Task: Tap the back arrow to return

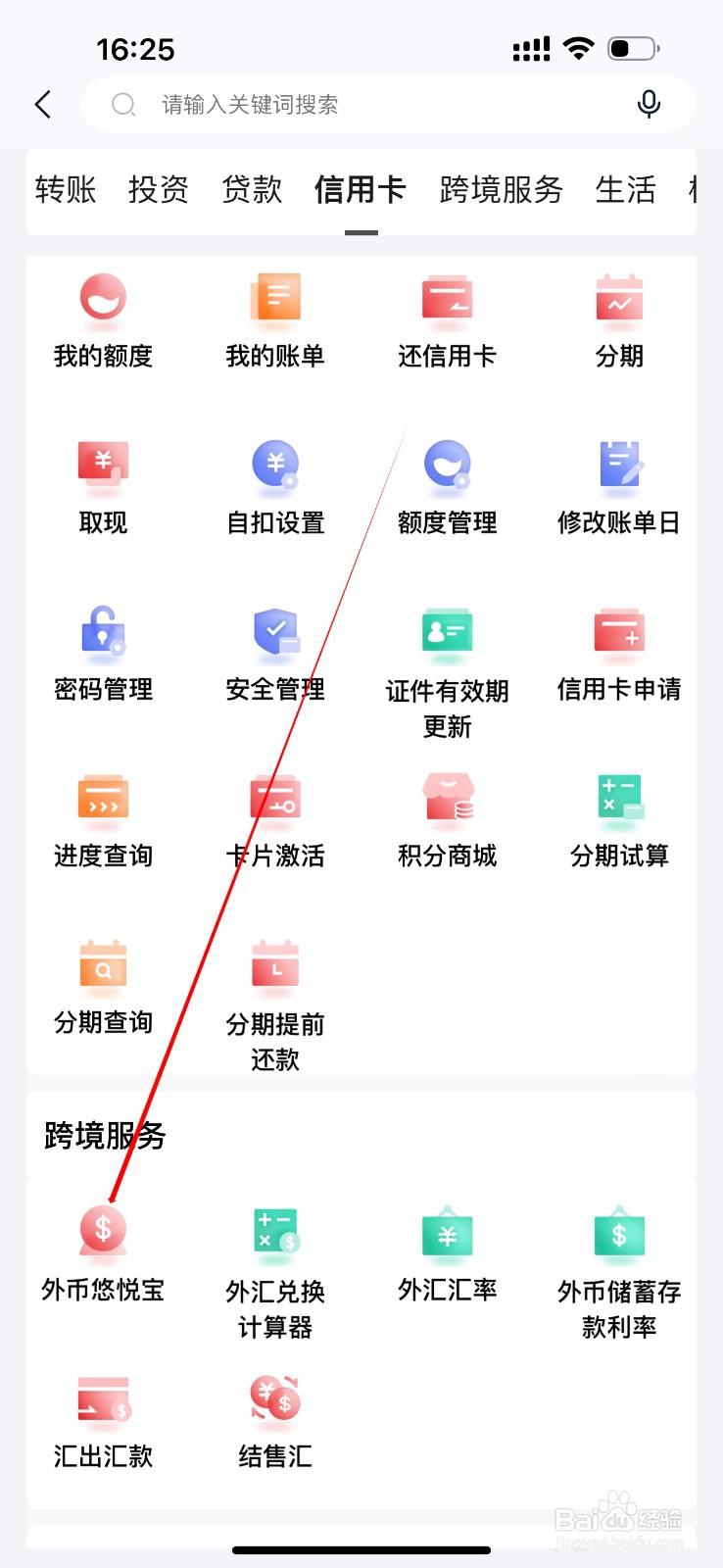Action: coord(41,104)
